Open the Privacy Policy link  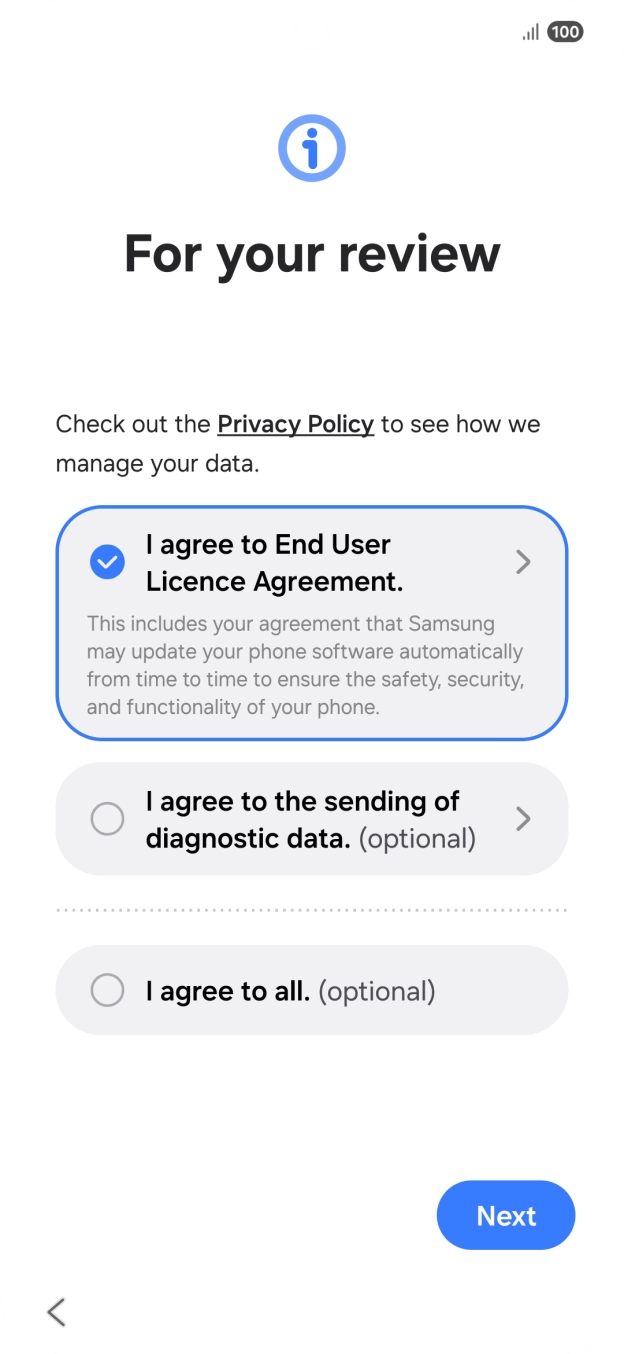(x=295, y=424)
